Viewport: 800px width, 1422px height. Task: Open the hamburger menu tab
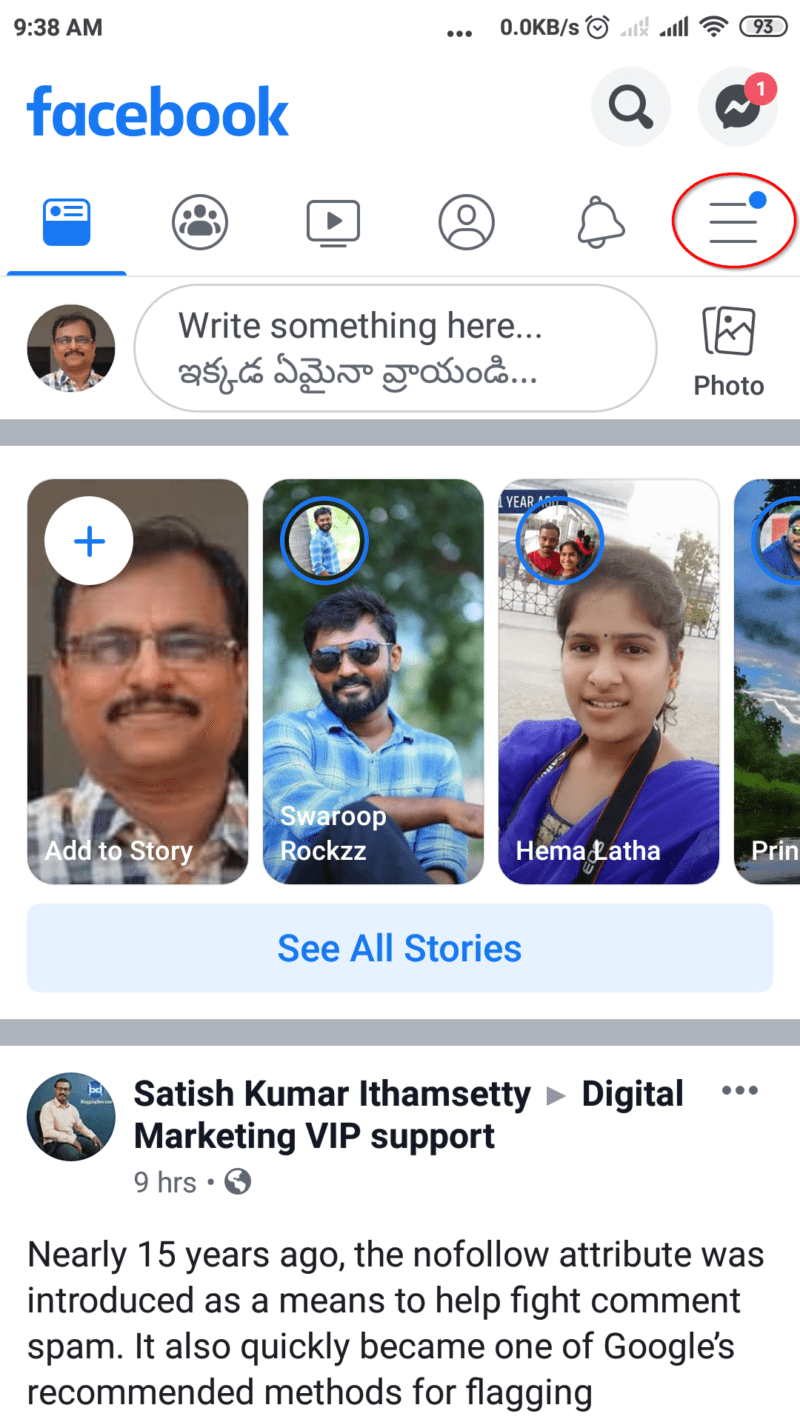735,220
